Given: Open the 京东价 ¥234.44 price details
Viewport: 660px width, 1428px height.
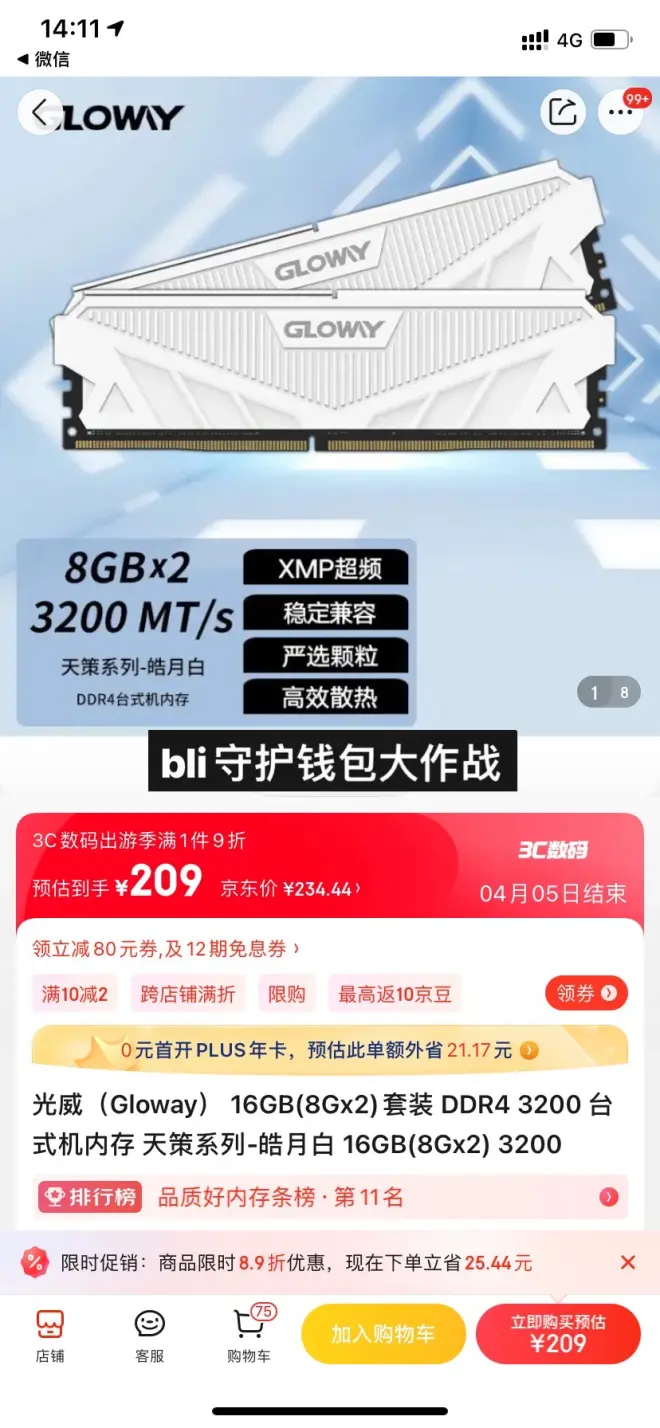Looking at the screenshot, I should tap(292, 888).
